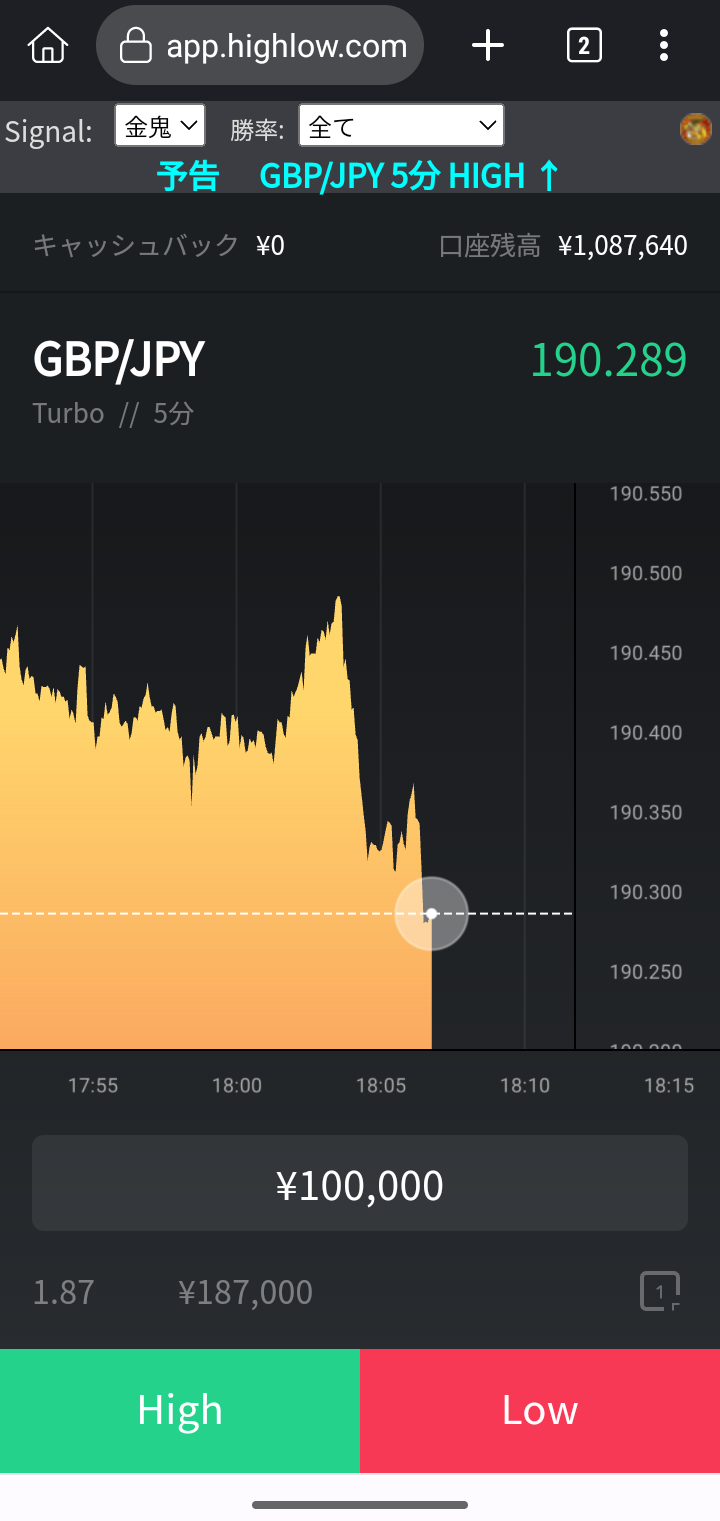Viewport: 720px width, 1521px height.
Task: Tap the avatar icon beside the 勝率 dropdown
Action: coord(695,128)
